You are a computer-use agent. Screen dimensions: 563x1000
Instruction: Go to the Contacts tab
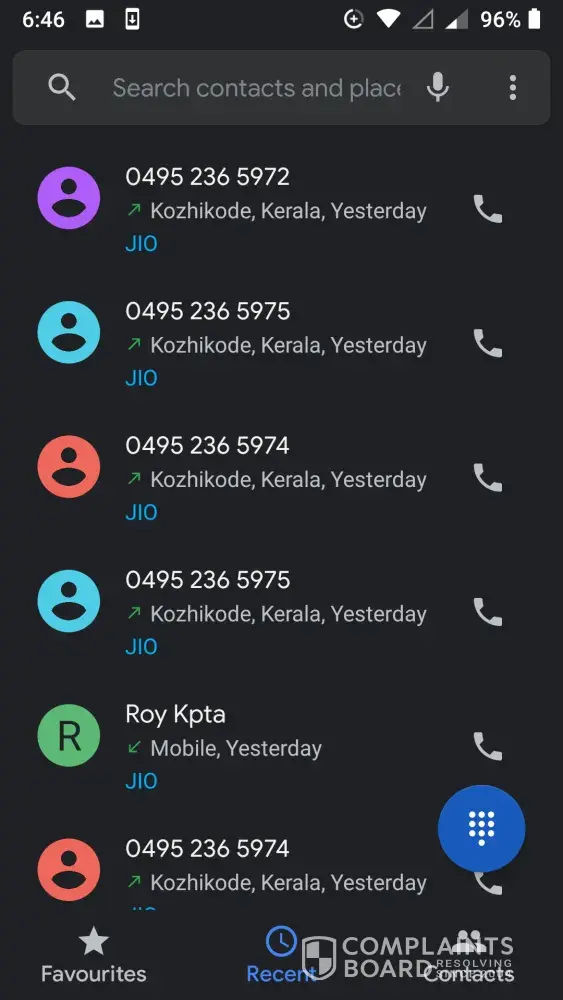click(469, 955)
